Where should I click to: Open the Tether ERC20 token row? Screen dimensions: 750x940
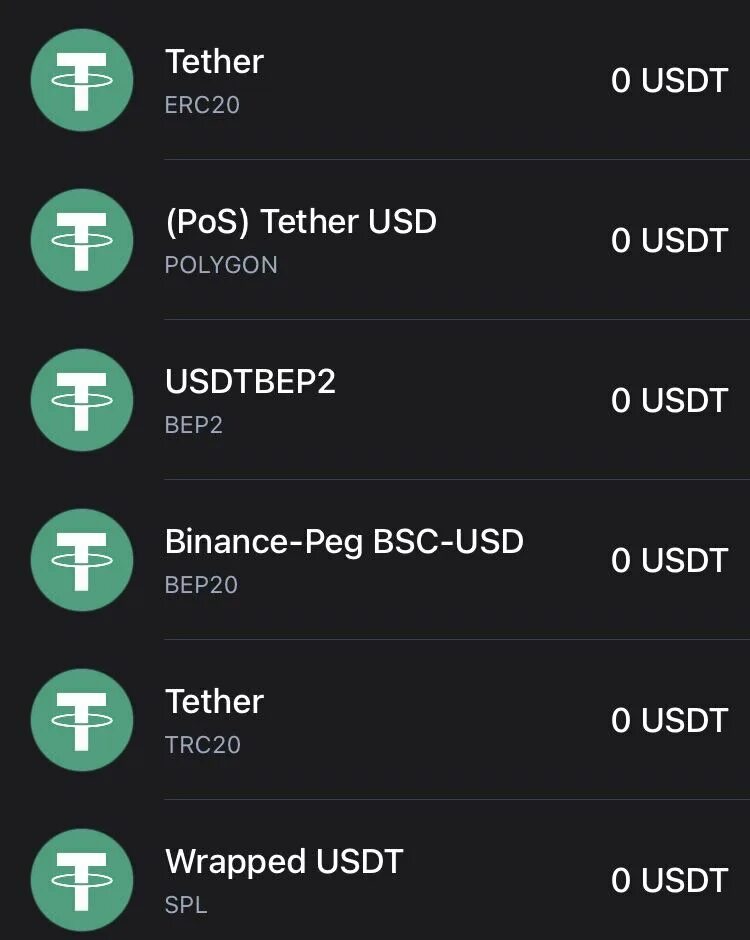point(375,80)
